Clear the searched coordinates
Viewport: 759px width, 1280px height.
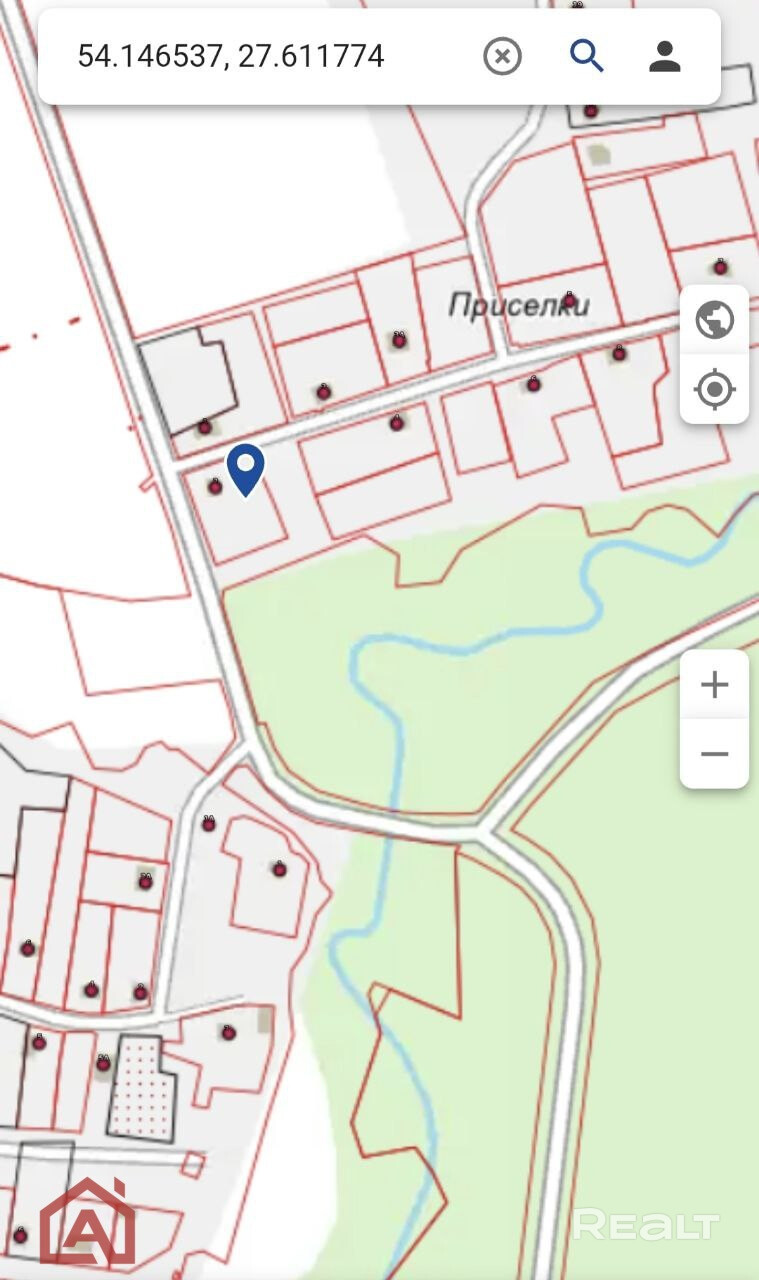pos(503,57)
